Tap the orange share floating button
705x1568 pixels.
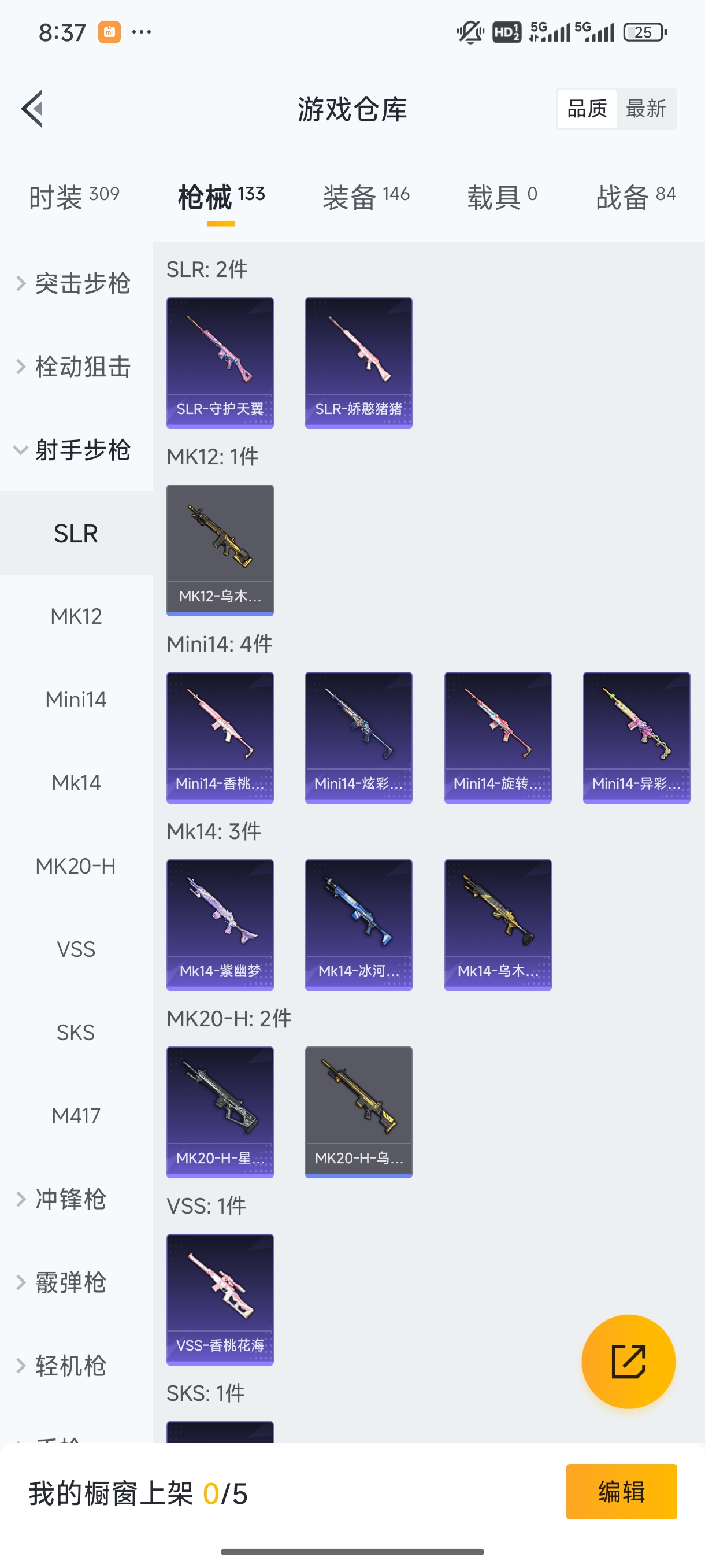628,1361
